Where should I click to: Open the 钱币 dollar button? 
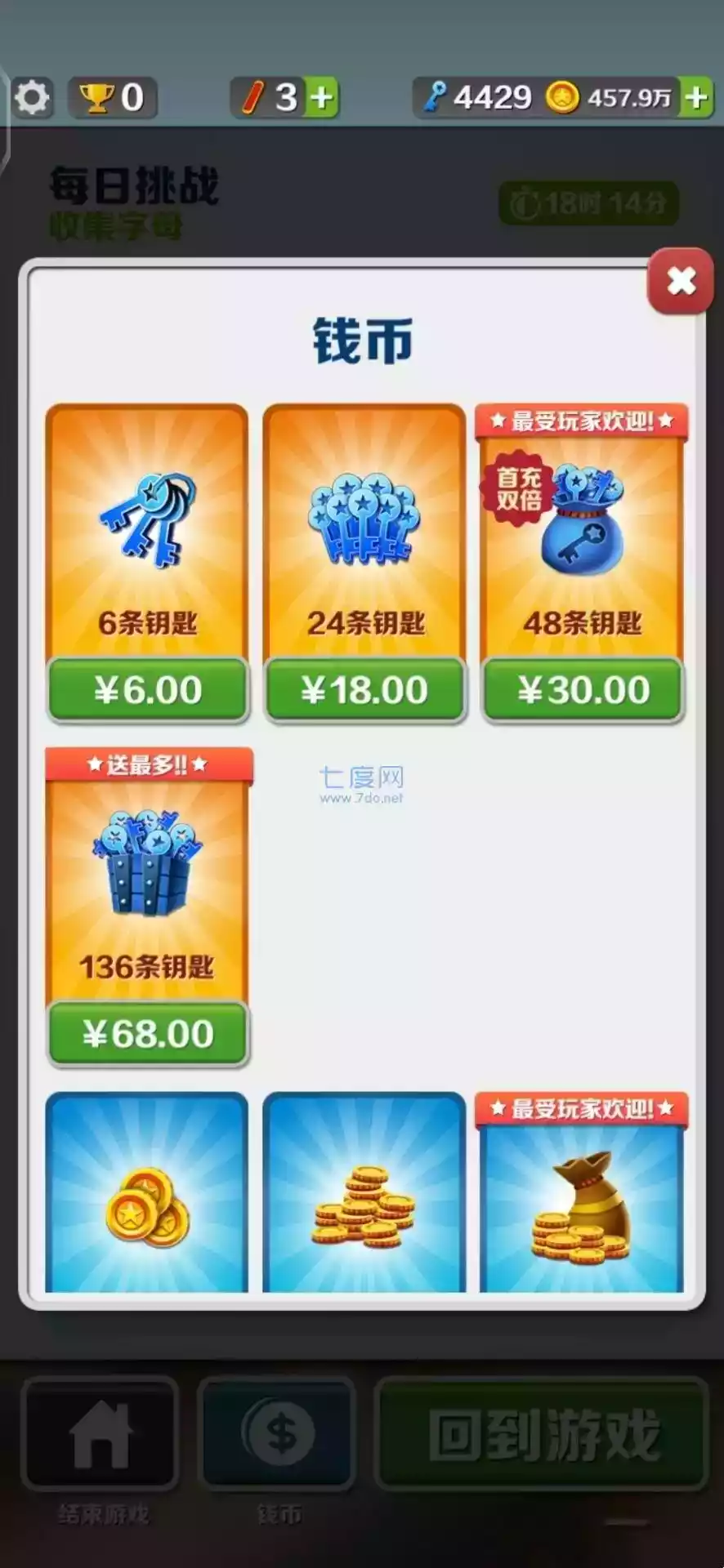pos(279,1434)
